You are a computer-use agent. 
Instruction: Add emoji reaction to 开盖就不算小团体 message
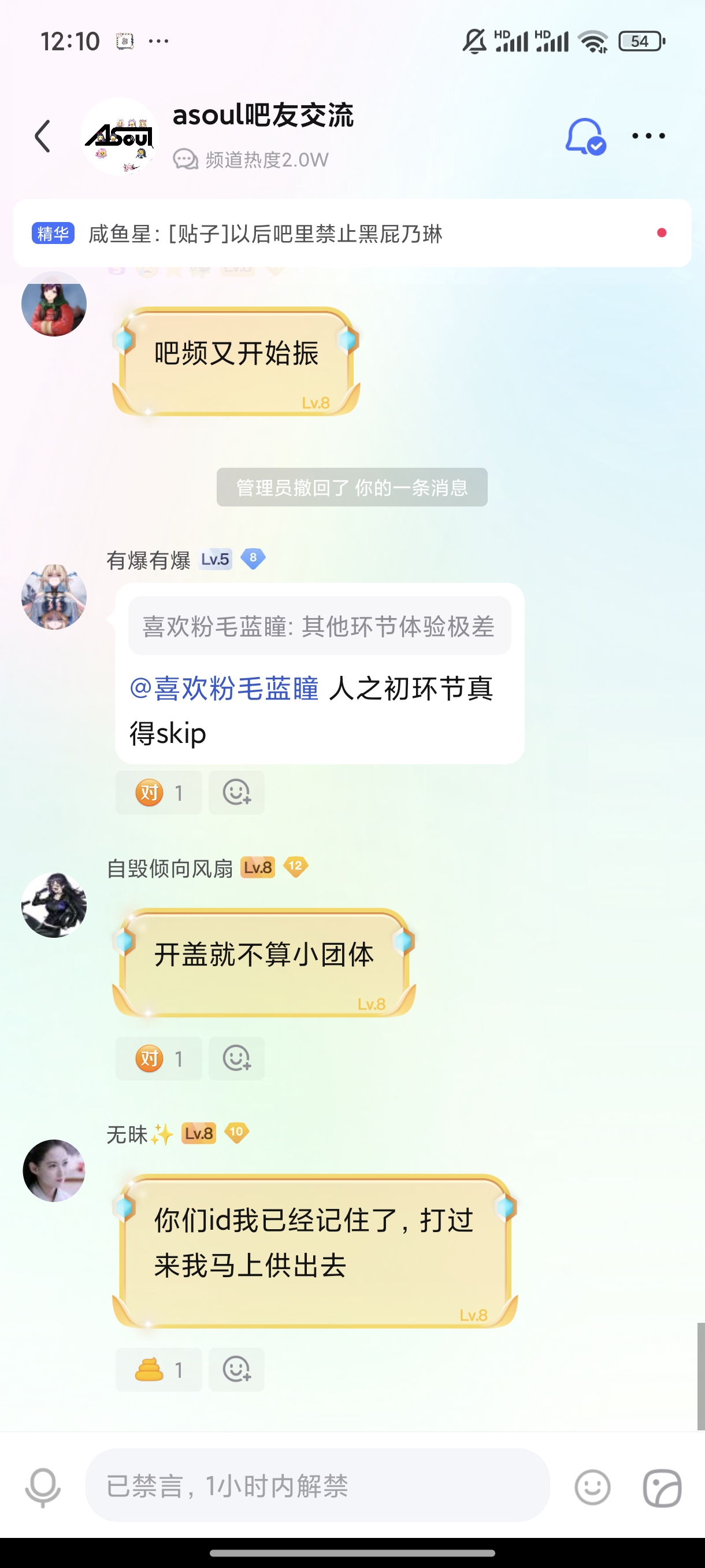pyautogui.click(x=236, y=1059)
